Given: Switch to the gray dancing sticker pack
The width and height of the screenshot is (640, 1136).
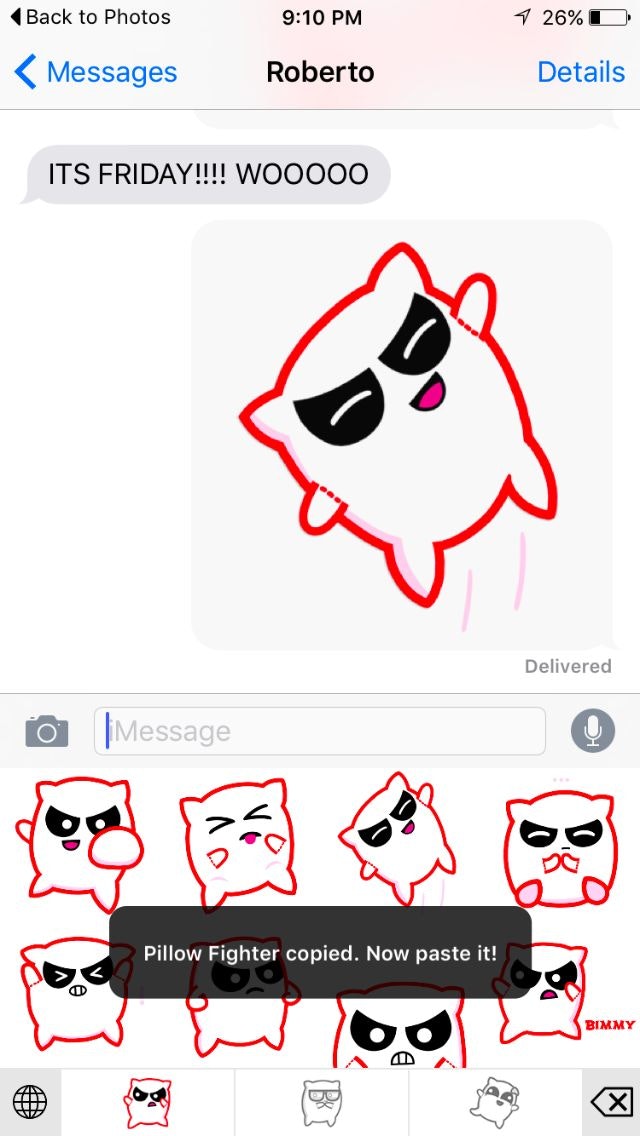Looking at the screenshot, I should (495, 1102).
